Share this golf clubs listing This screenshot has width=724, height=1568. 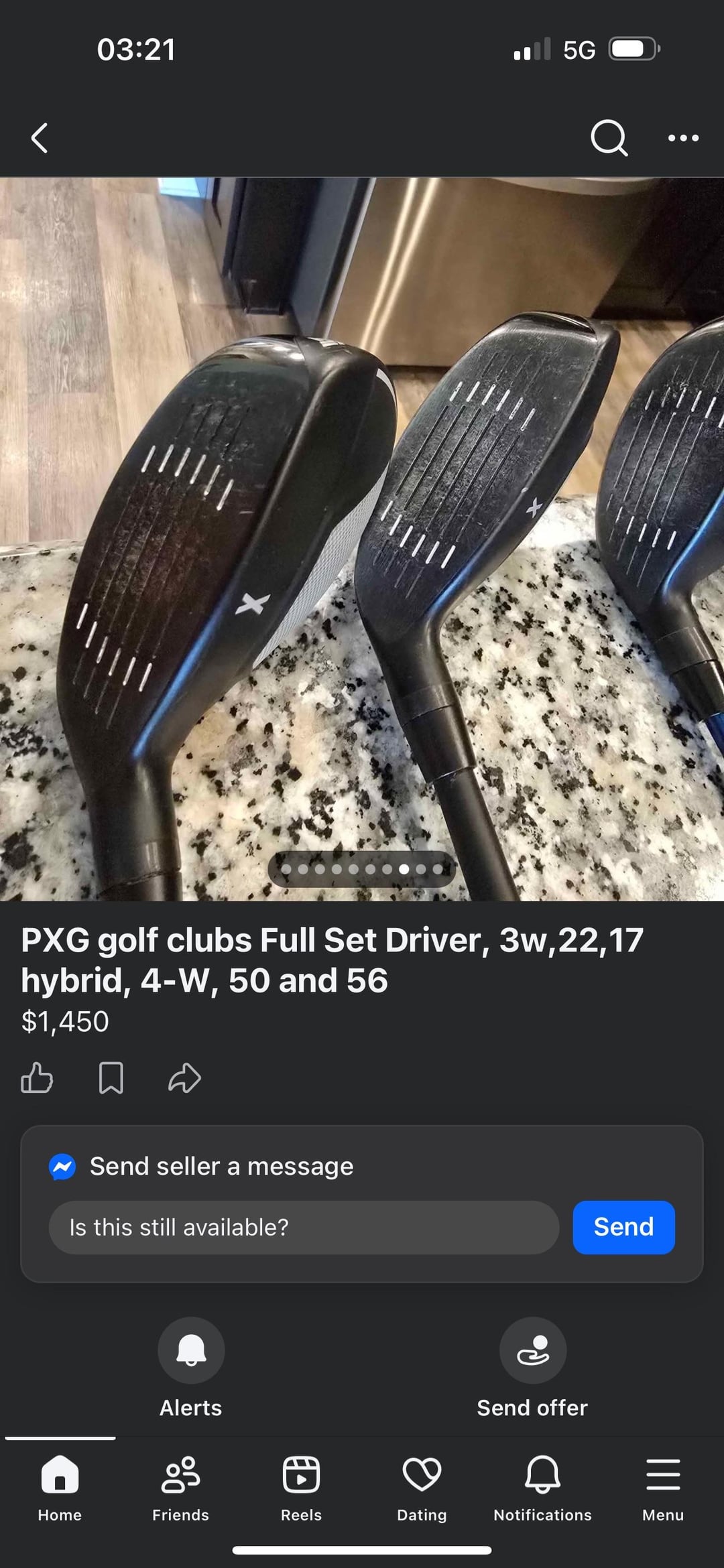184,1078
